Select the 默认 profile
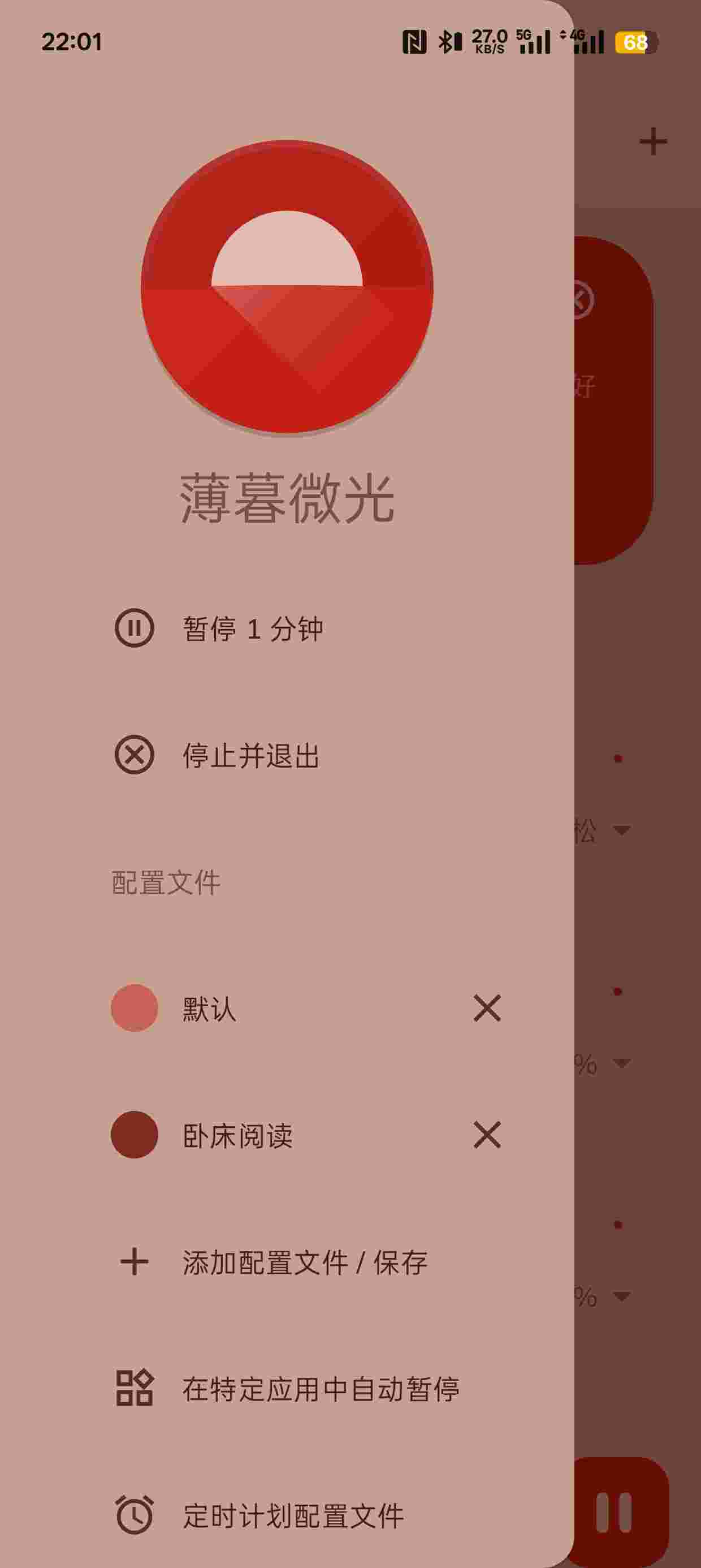Image resolution: width=701 pixels, height=1568 pixels. tap(209, 1009)
